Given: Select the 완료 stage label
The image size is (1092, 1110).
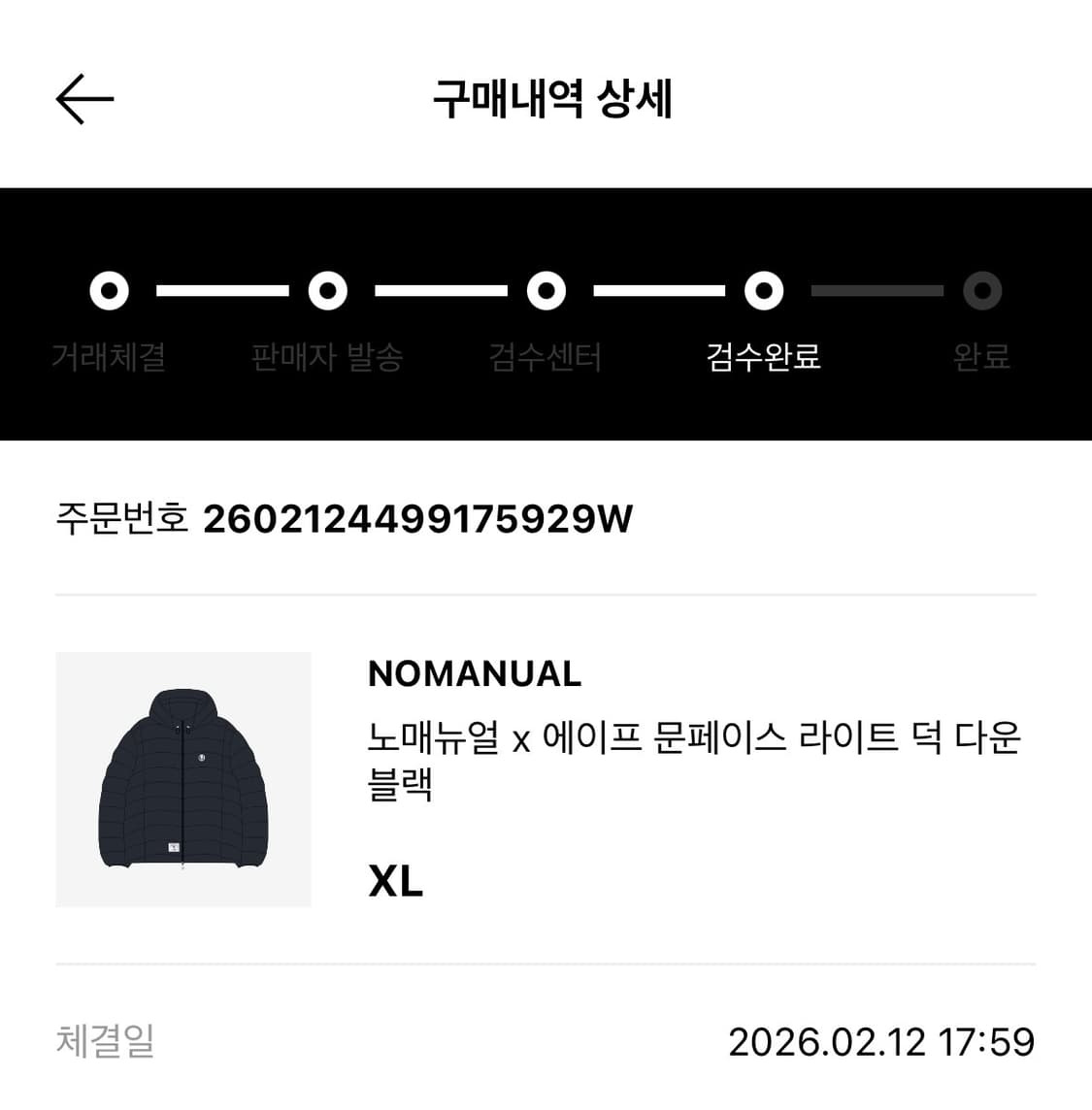Looking at the screenshot, I should coord(981,357).
